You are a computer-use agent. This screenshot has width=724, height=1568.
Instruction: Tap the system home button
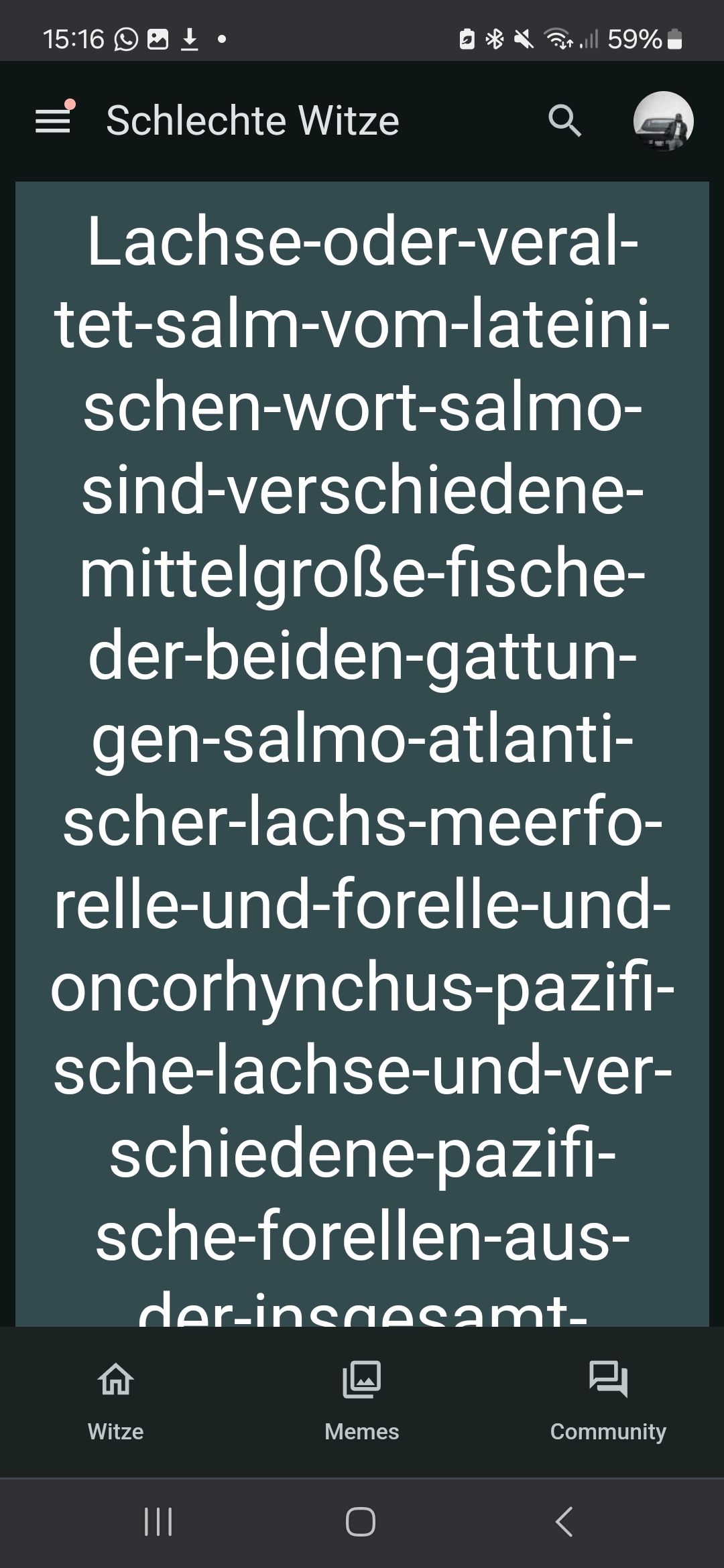pyautogui.click(x=361, y=1521)
